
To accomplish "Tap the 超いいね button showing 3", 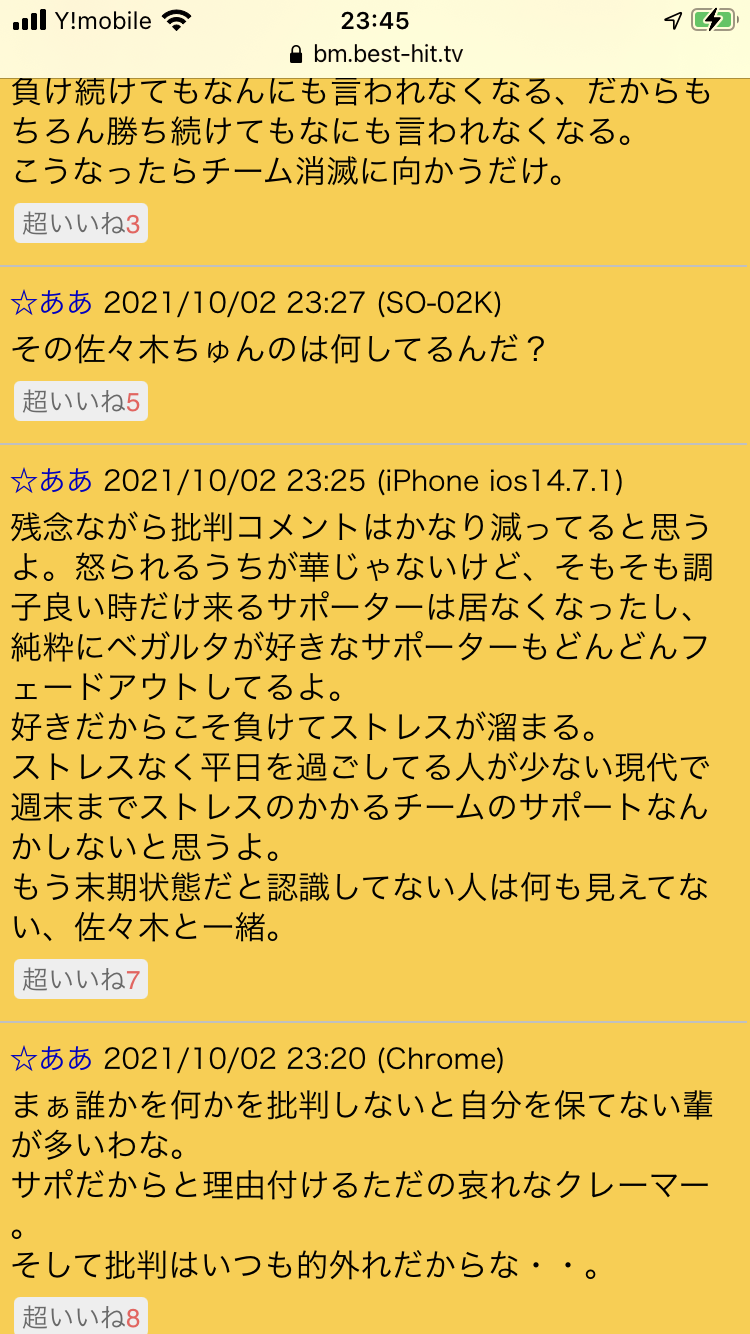I will coord(81,223).
